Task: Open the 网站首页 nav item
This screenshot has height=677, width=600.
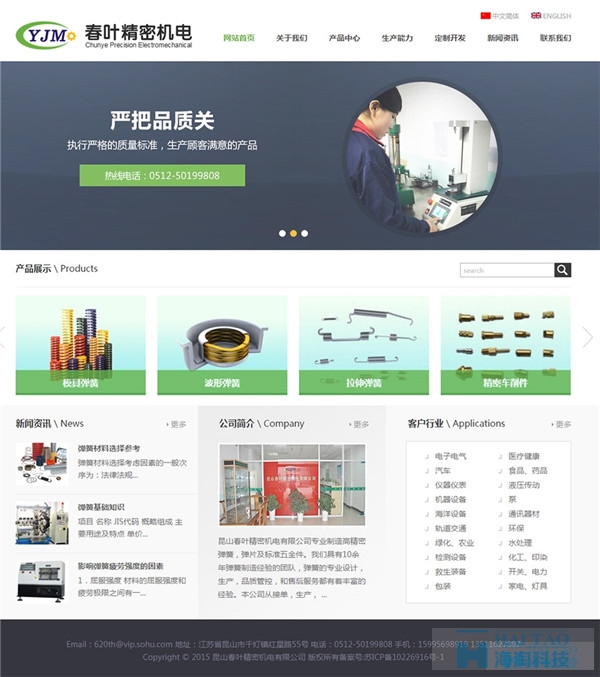Action: 238,38
